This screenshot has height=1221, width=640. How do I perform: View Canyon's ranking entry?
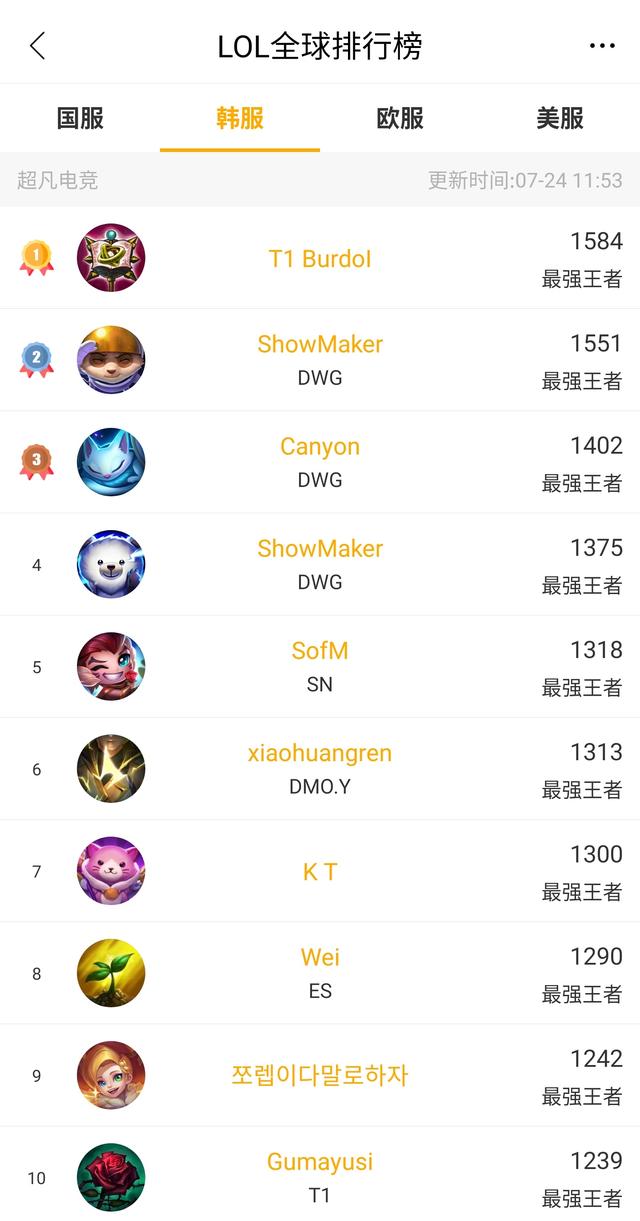320,462
